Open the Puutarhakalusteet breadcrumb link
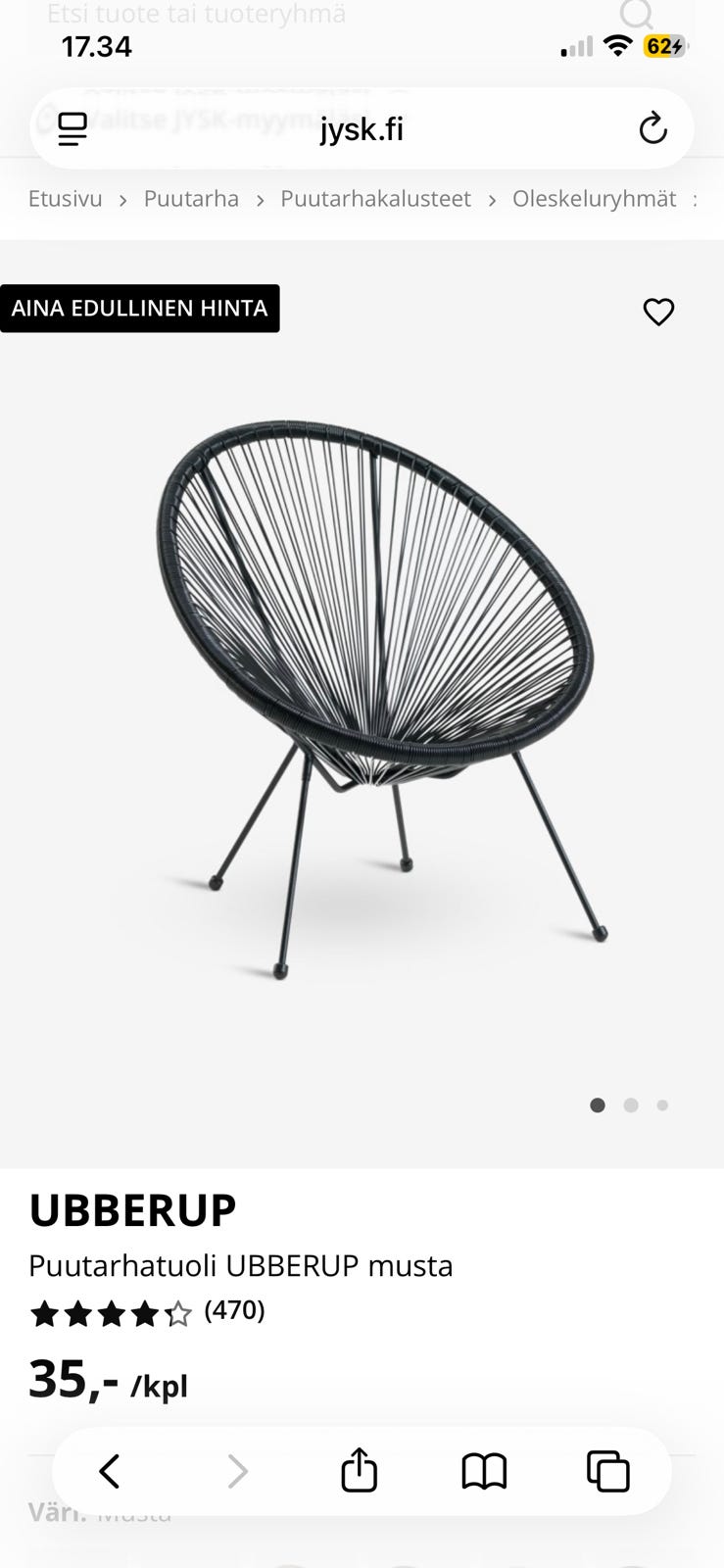 pos(375,199)
